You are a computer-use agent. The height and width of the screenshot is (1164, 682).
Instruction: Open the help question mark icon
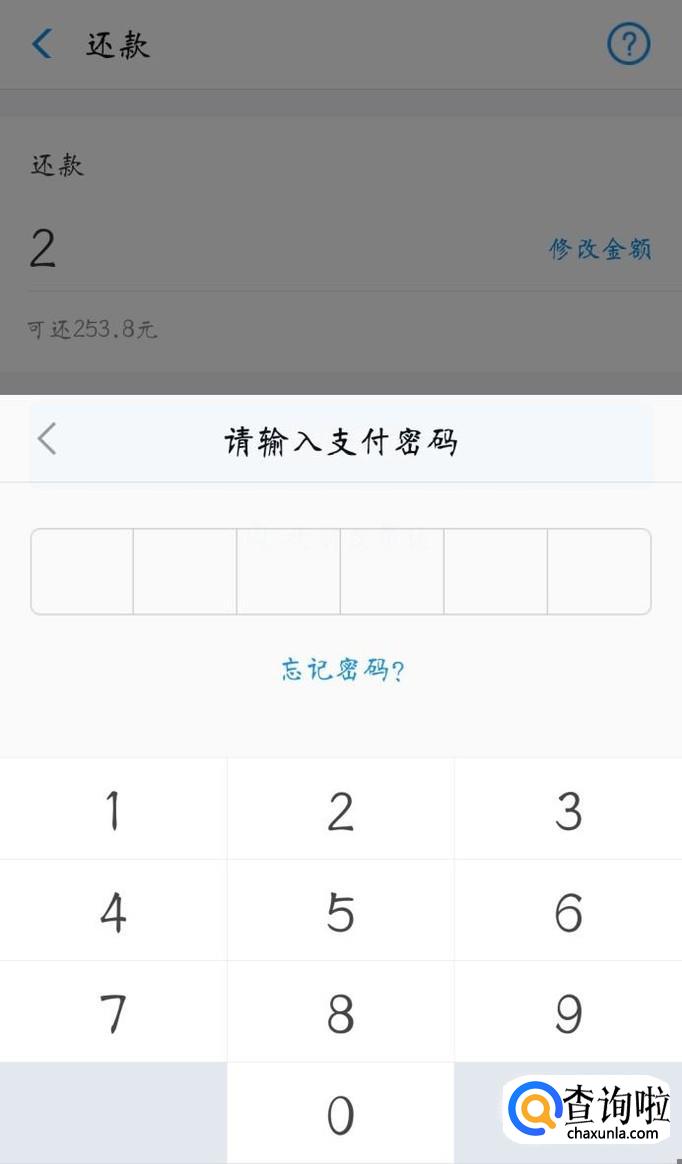pyautogui.click(x=628, y=45)
